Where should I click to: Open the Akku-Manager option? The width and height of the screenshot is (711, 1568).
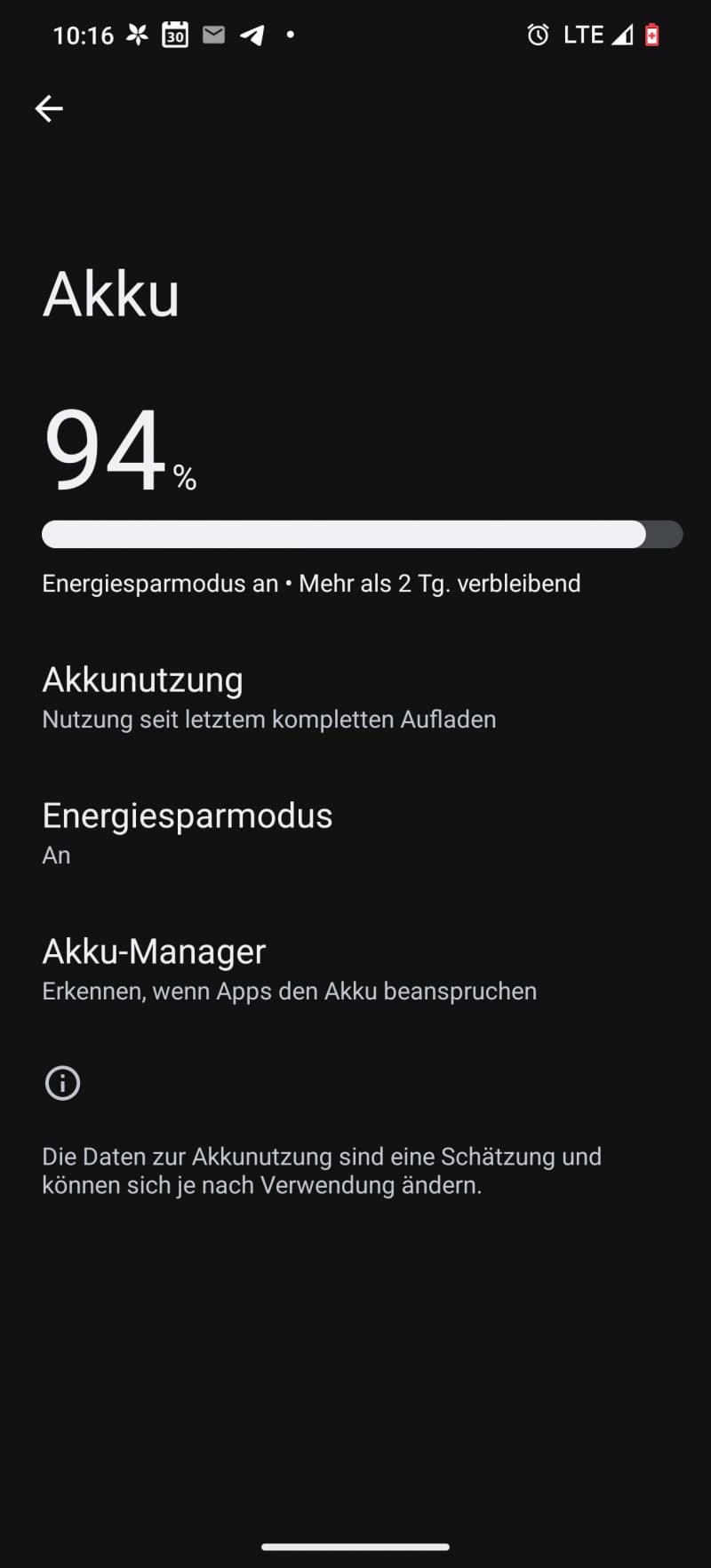point(355,969)
